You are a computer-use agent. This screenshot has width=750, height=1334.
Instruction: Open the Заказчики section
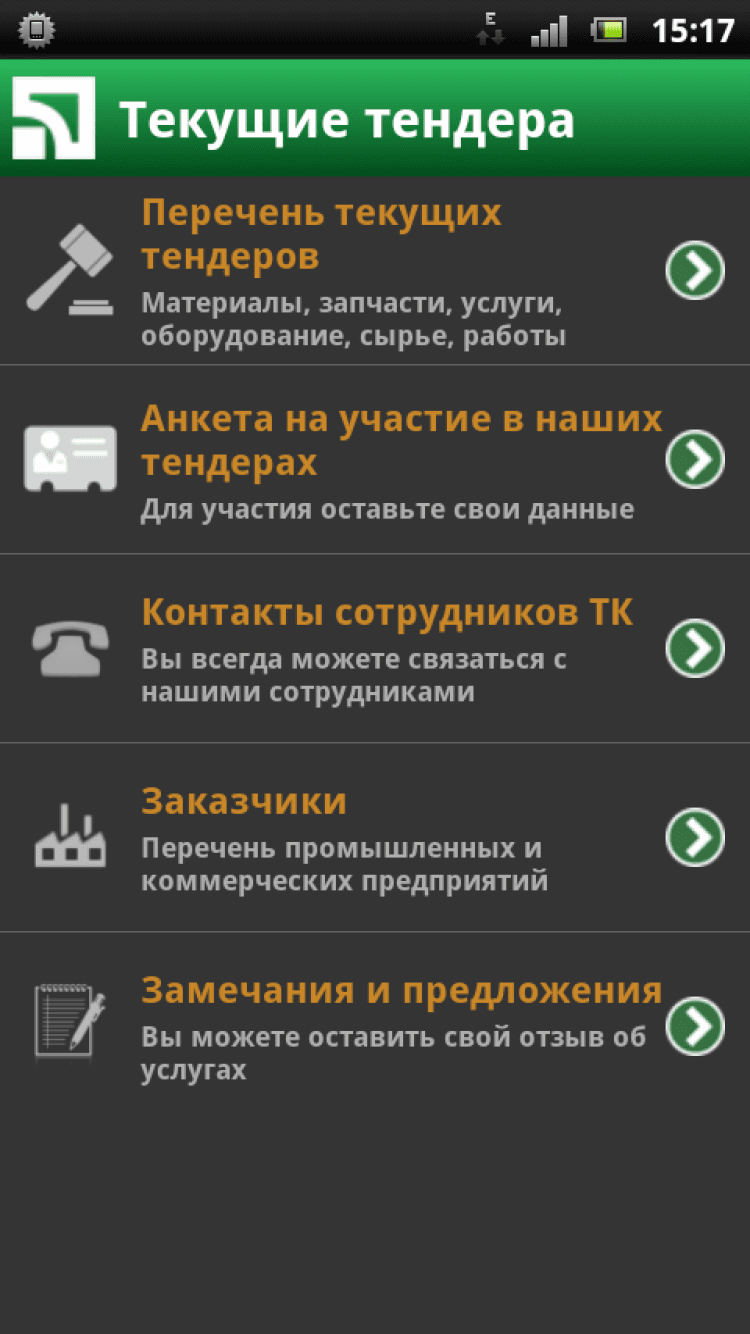click(374, 837)
